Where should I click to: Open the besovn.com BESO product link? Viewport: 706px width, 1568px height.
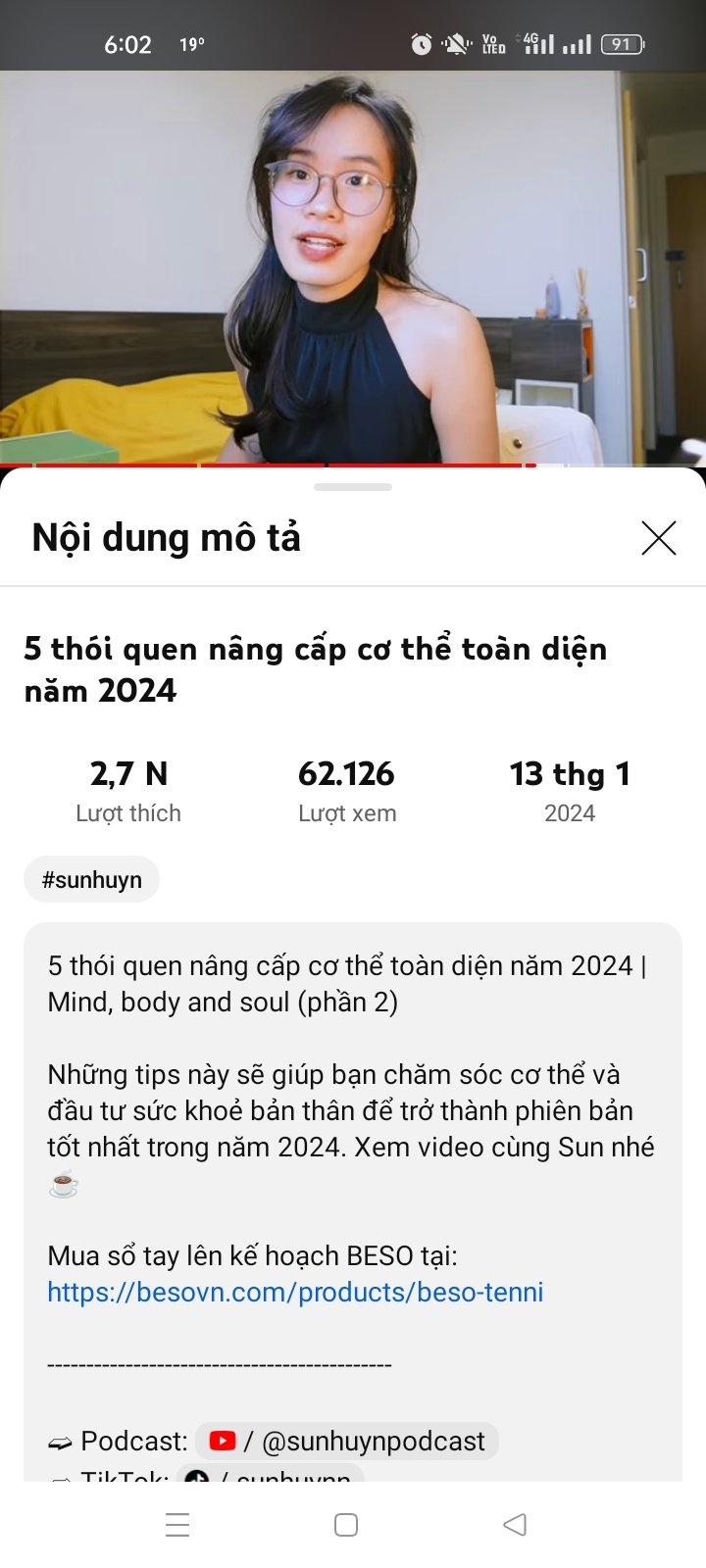pos(295,1292)
